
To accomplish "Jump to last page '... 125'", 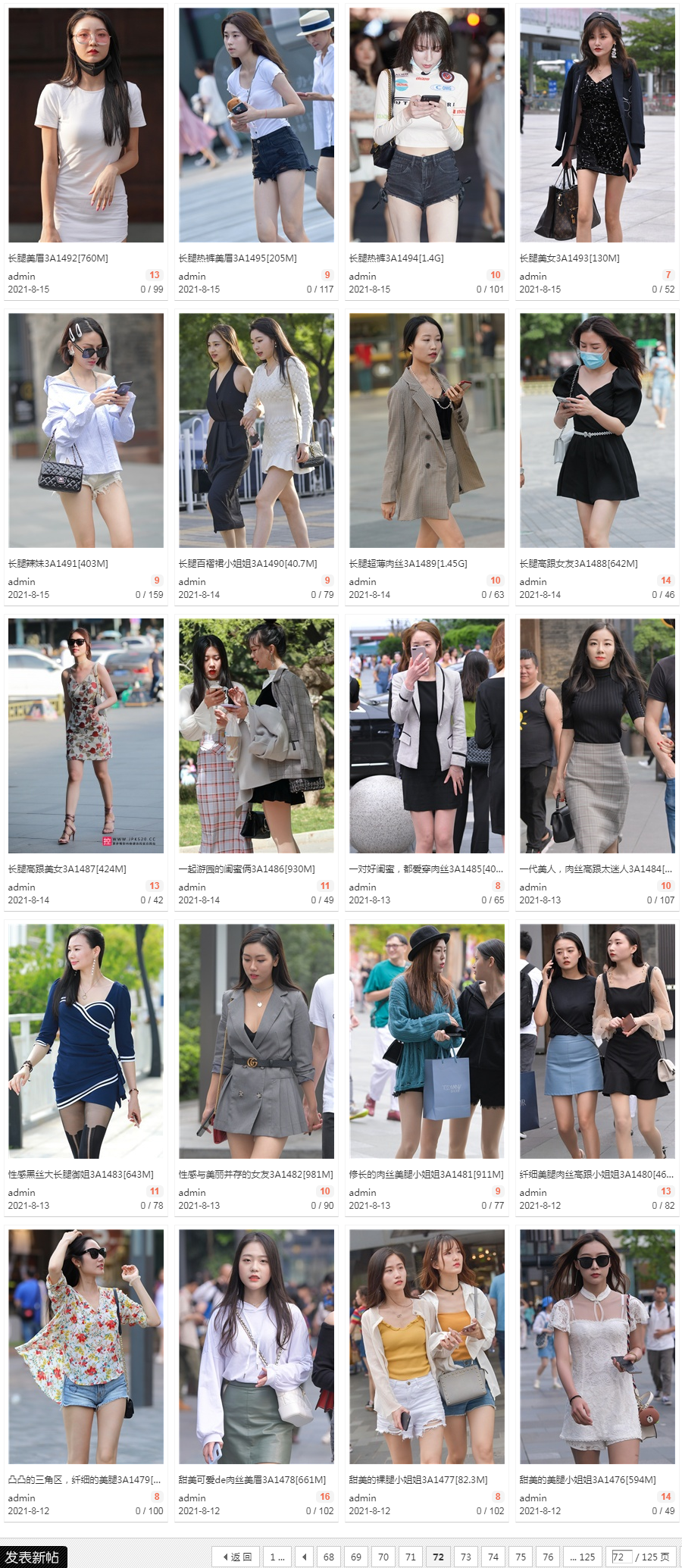I will (x=582, y=1557).
